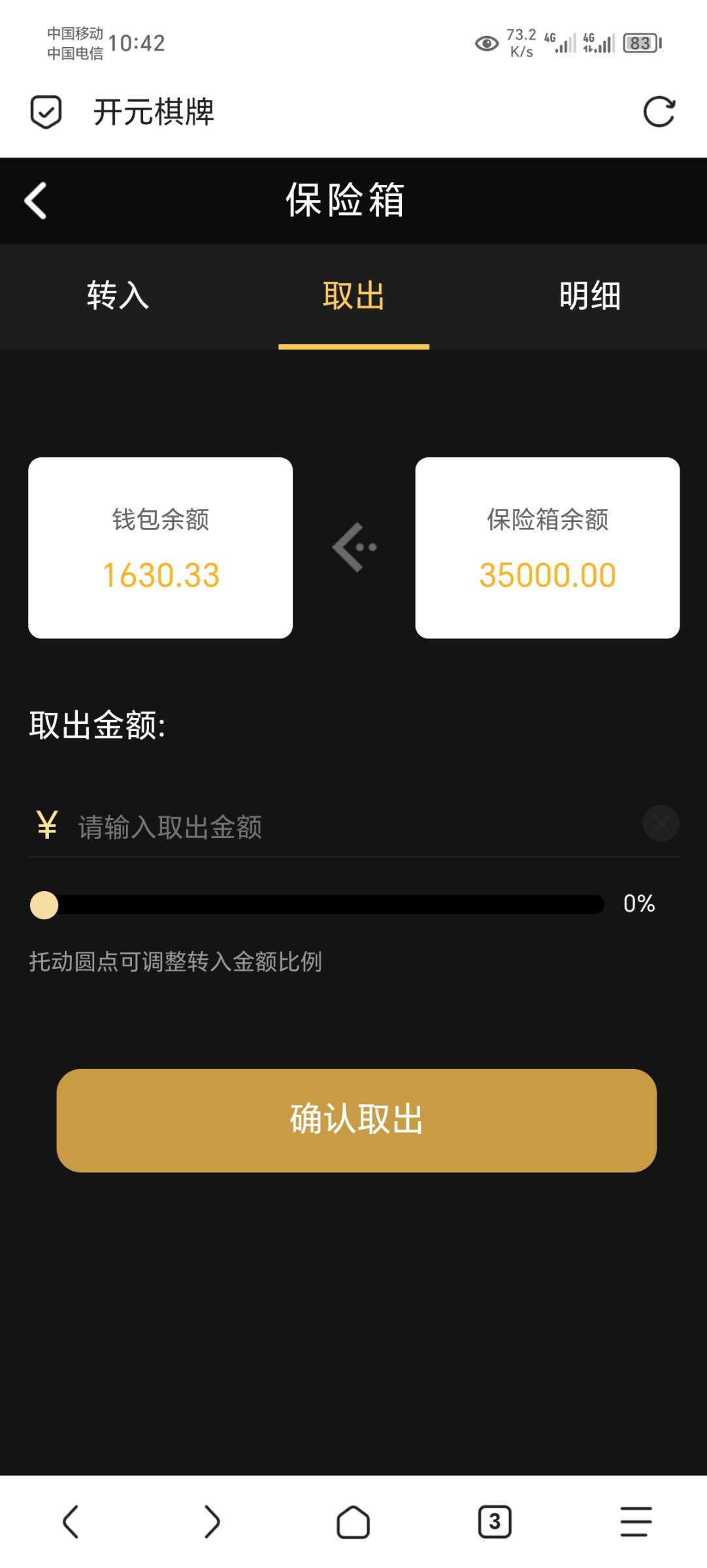707x1568 pixels.
Task: Open the browser menu
Action: [x=636, y=1522]
